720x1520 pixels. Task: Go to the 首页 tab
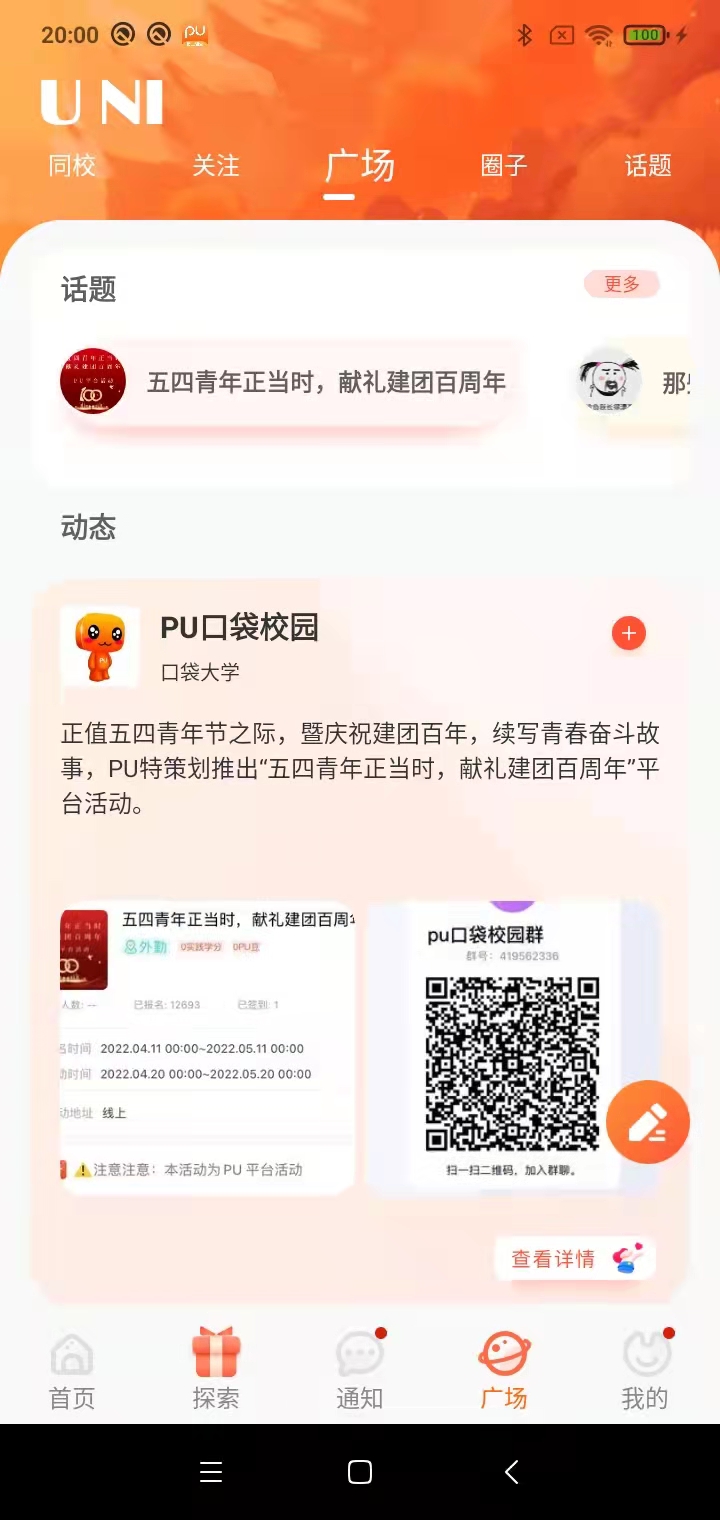pyautogui.click(x=72, y=1371)
